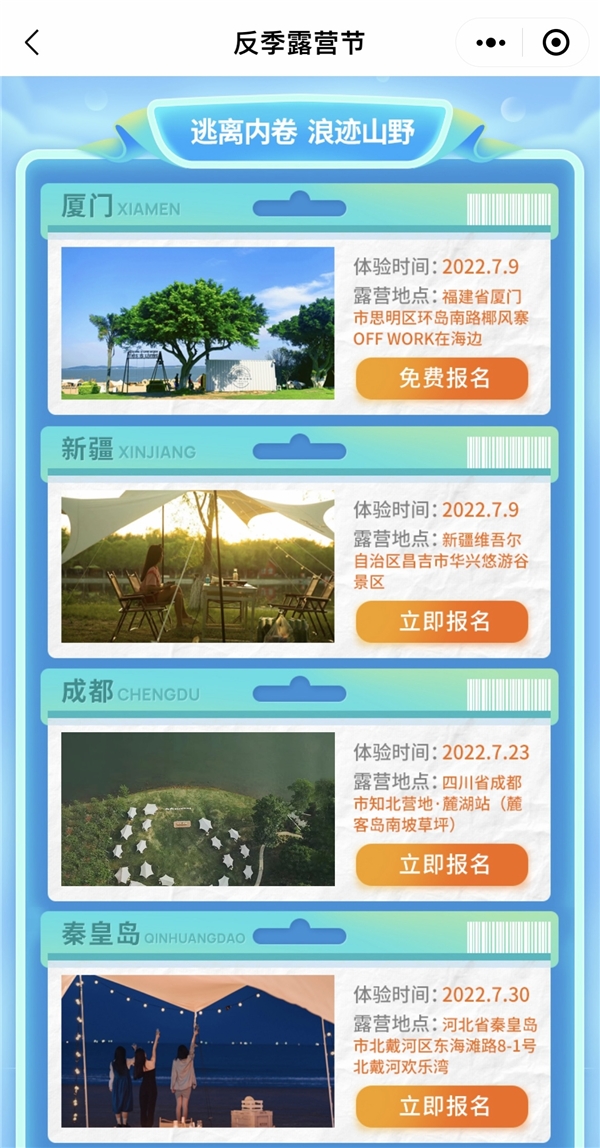This screenshot has width=600, height=1148.
Task: Go back using the header arrow
Action: pos(32,43)
